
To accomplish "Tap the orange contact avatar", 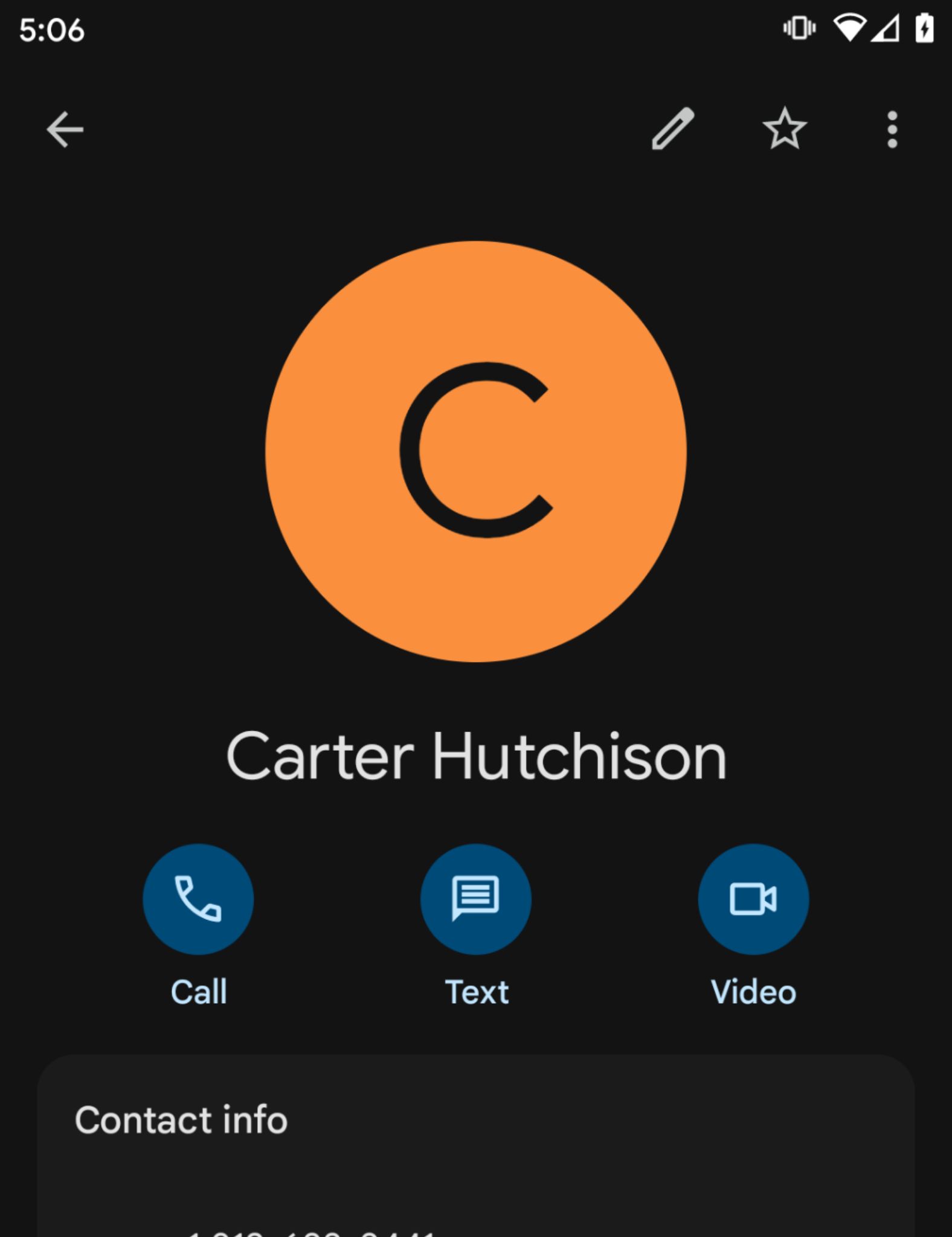I will 476,451.
